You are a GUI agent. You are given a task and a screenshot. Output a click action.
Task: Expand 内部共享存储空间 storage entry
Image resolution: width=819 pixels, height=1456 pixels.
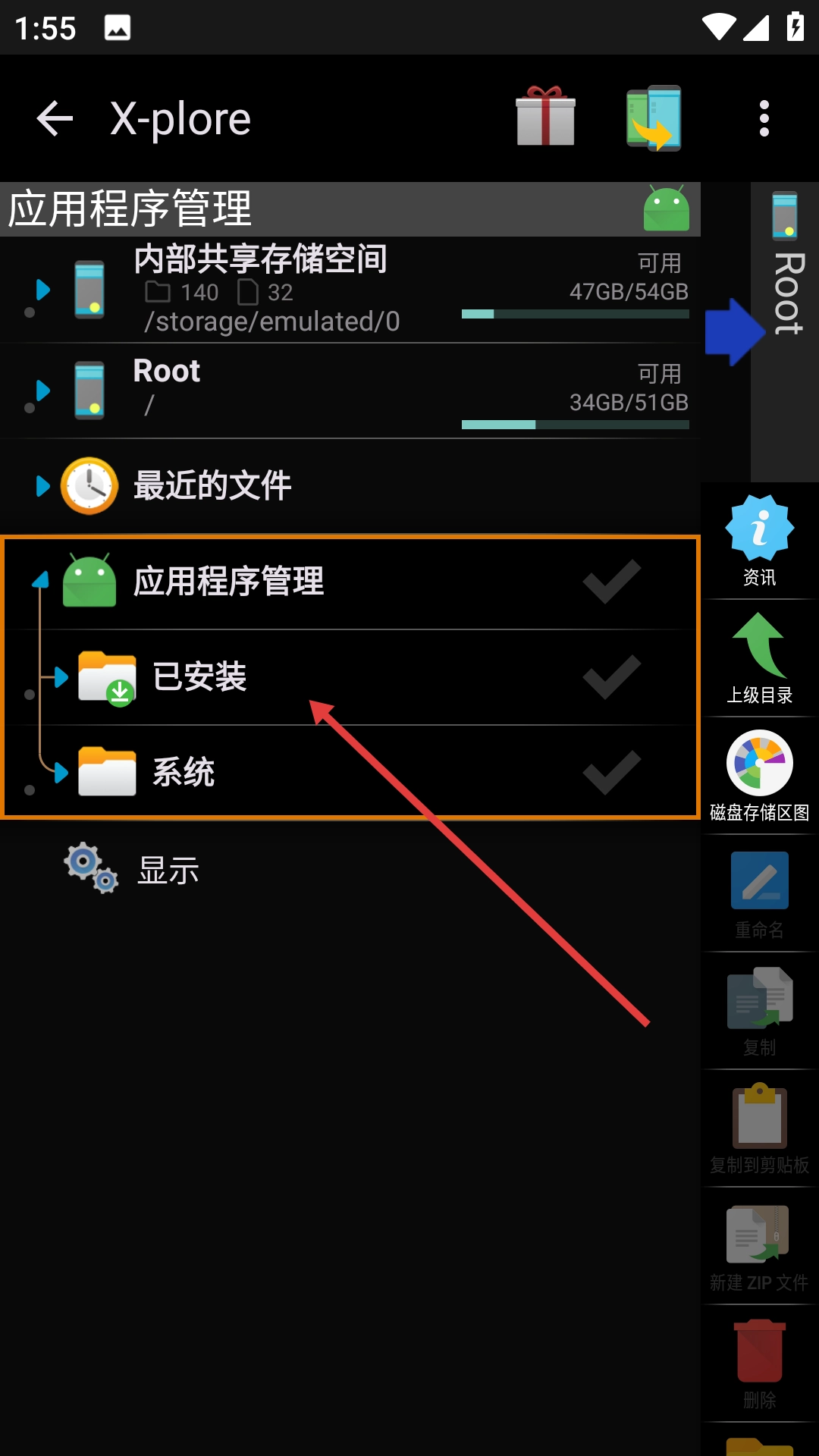[350, 290]
